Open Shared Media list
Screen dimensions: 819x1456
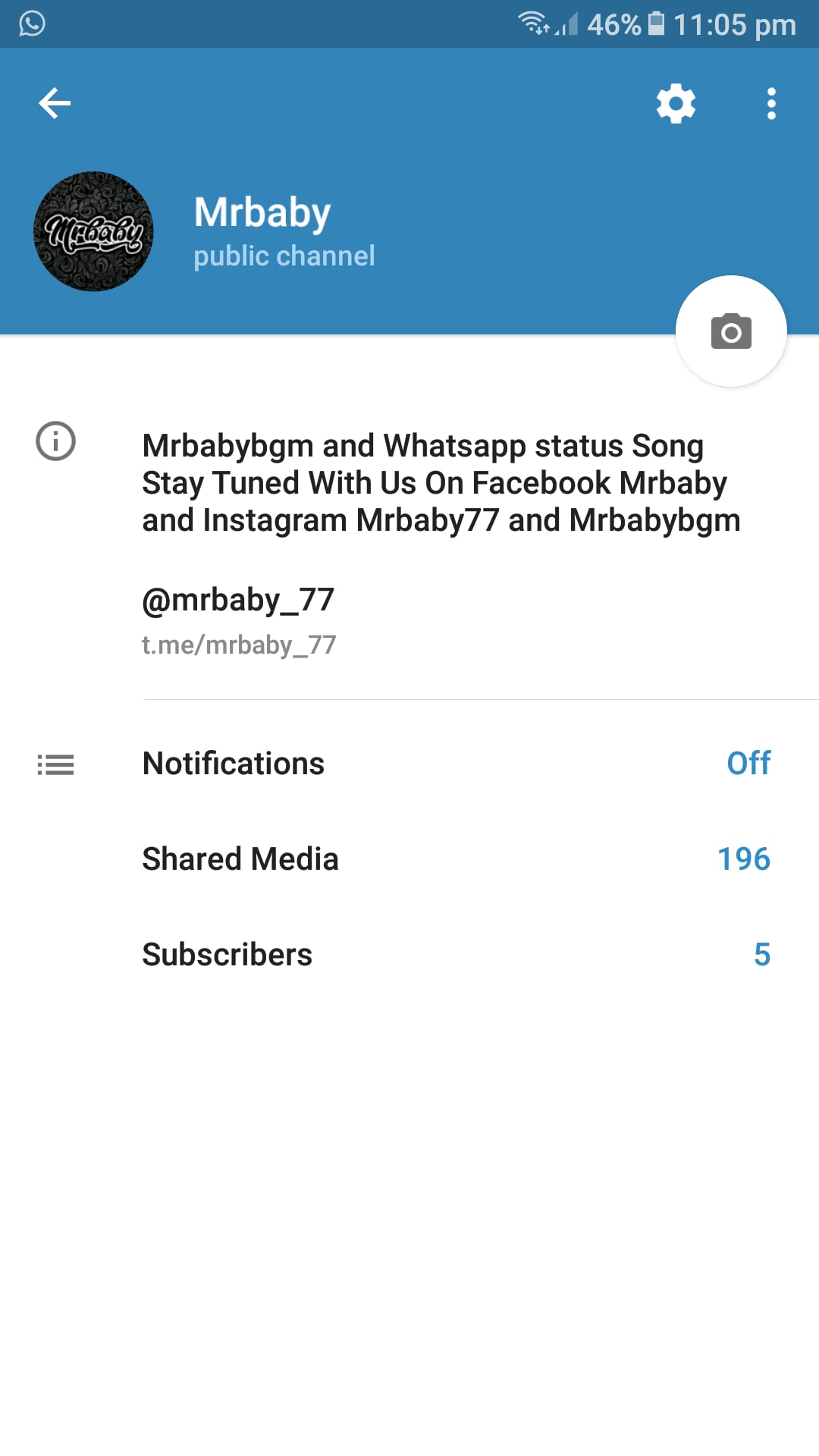[409, 859]
